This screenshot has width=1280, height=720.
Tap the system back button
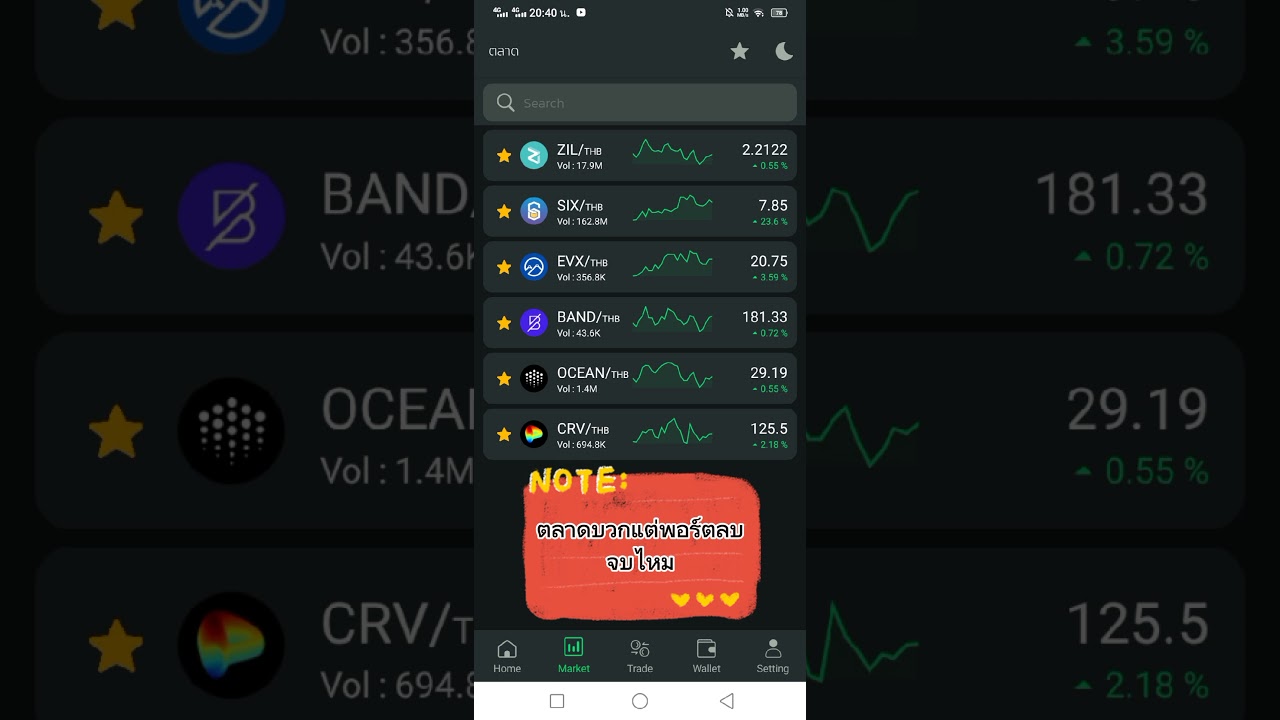click(x=727, y=701)
